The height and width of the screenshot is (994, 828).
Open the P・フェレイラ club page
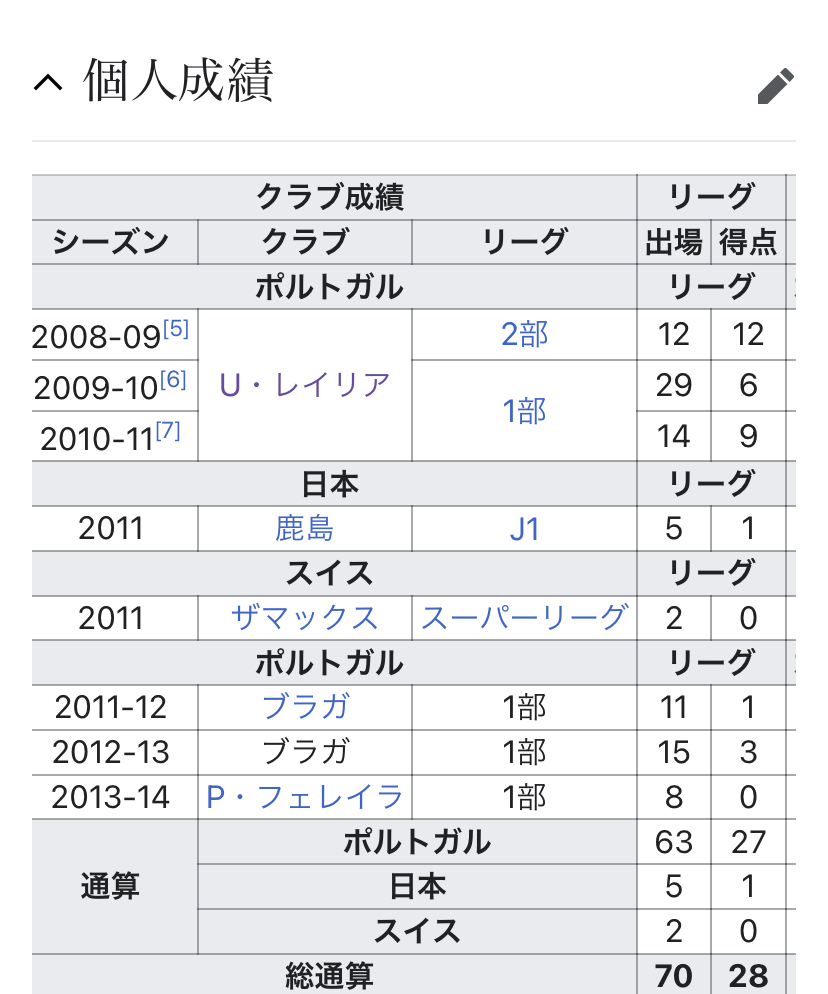pos(304,797)
